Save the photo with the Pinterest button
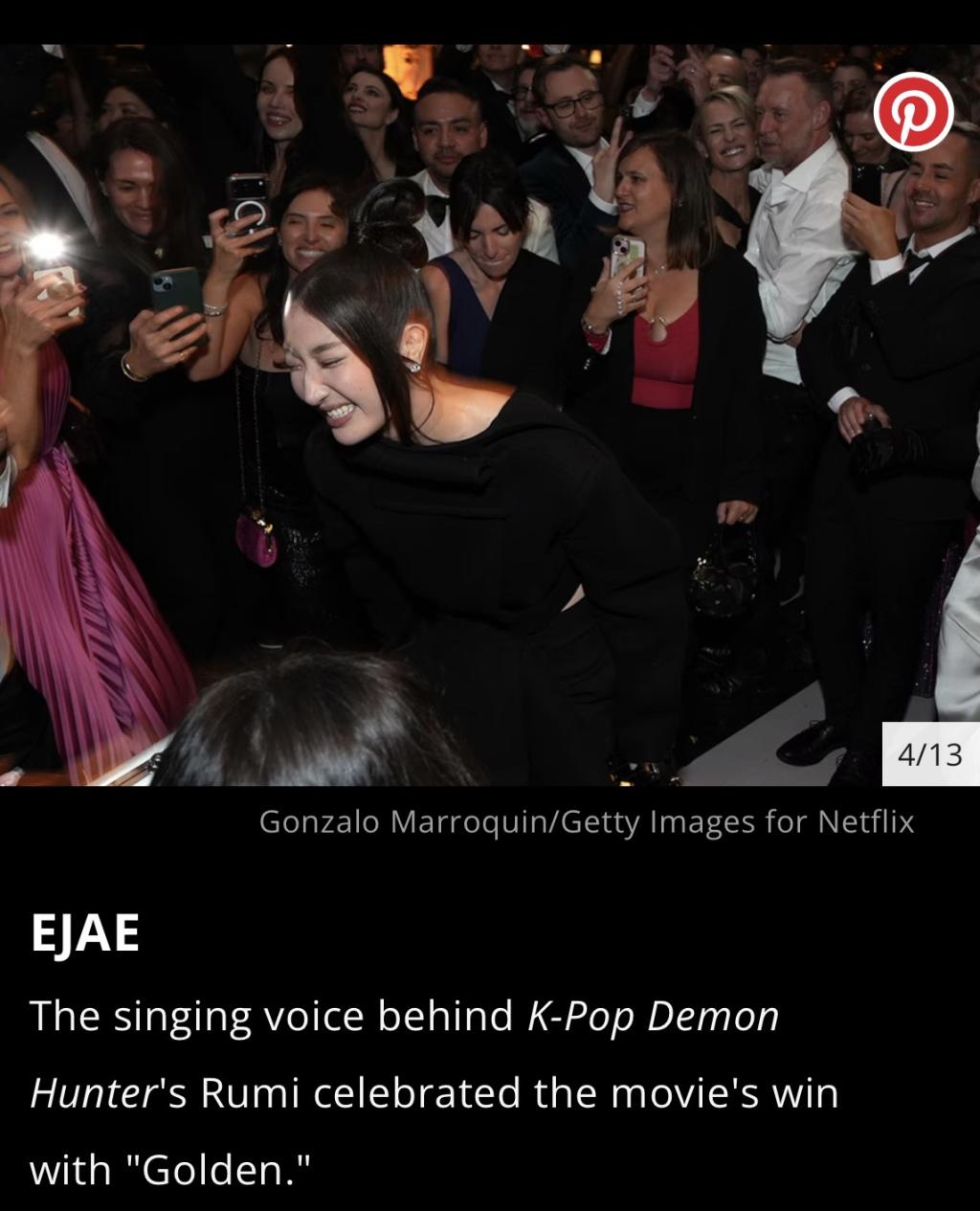980x1211 pixels. point(915,110)
